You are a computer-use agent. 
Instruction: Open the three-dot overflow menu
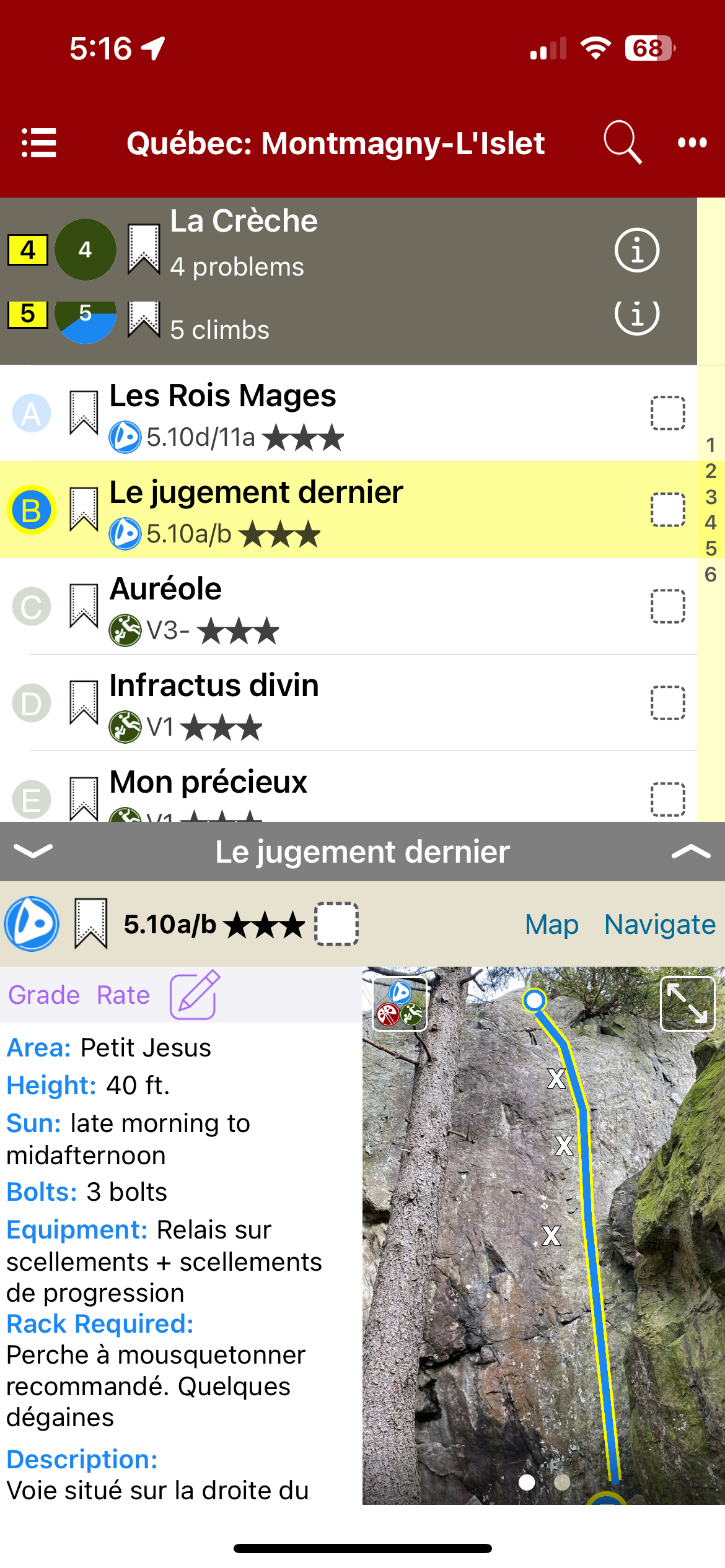coord(692,143)
